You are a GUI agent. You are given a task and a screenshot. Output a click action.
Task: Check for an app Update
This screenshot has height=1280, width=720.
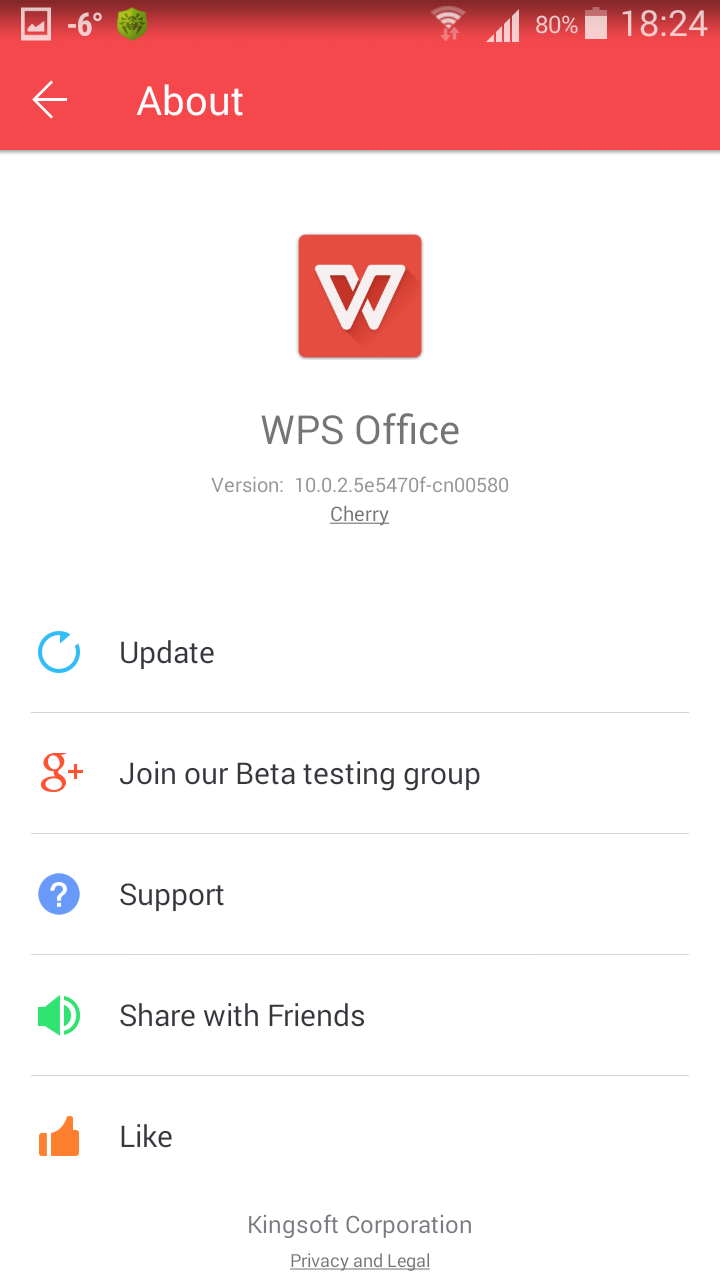pyautogui.click(x=166, y=653)
